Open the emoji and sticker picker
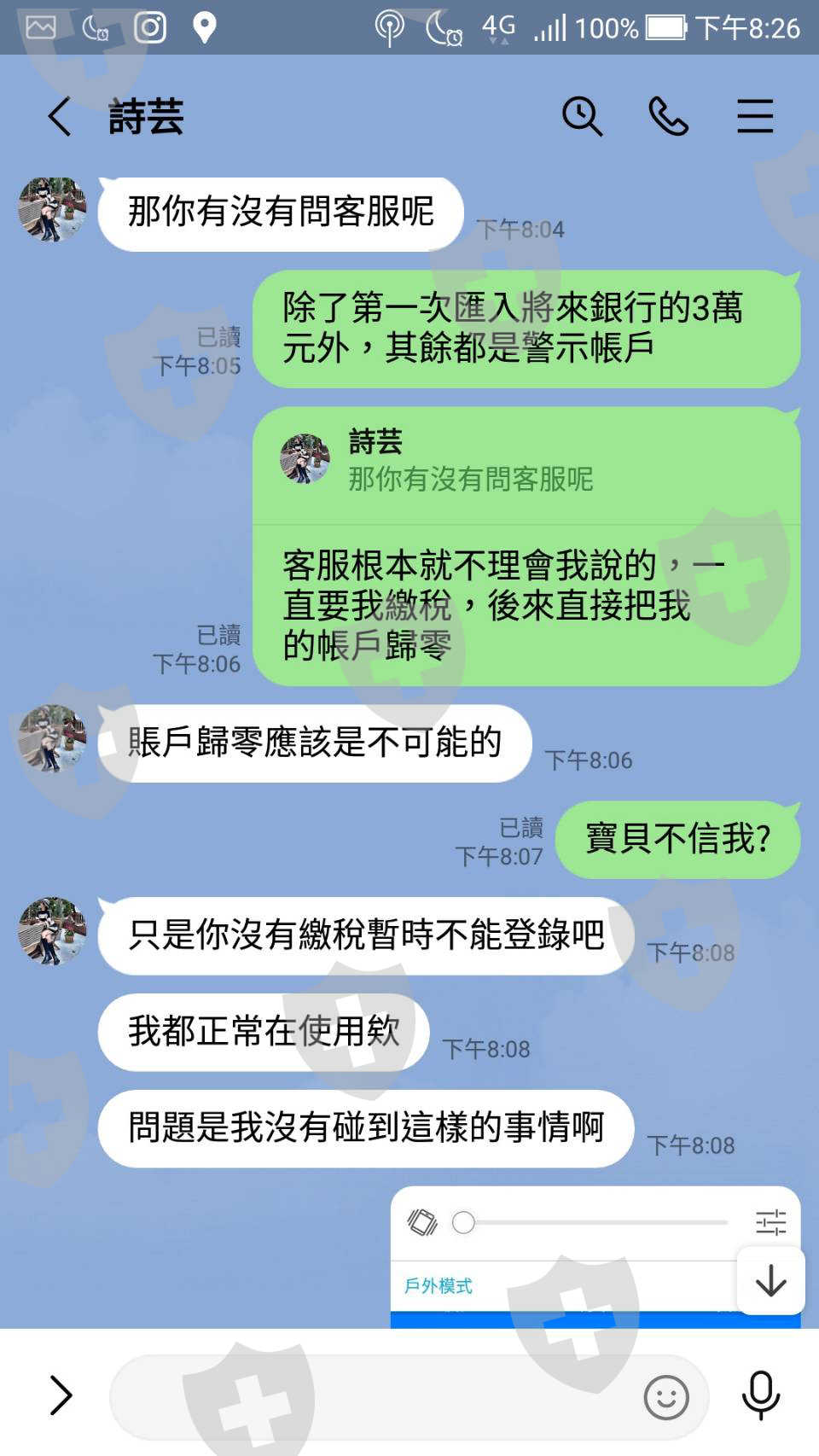Screen dimensions: 819x1456 [666, 1397]
